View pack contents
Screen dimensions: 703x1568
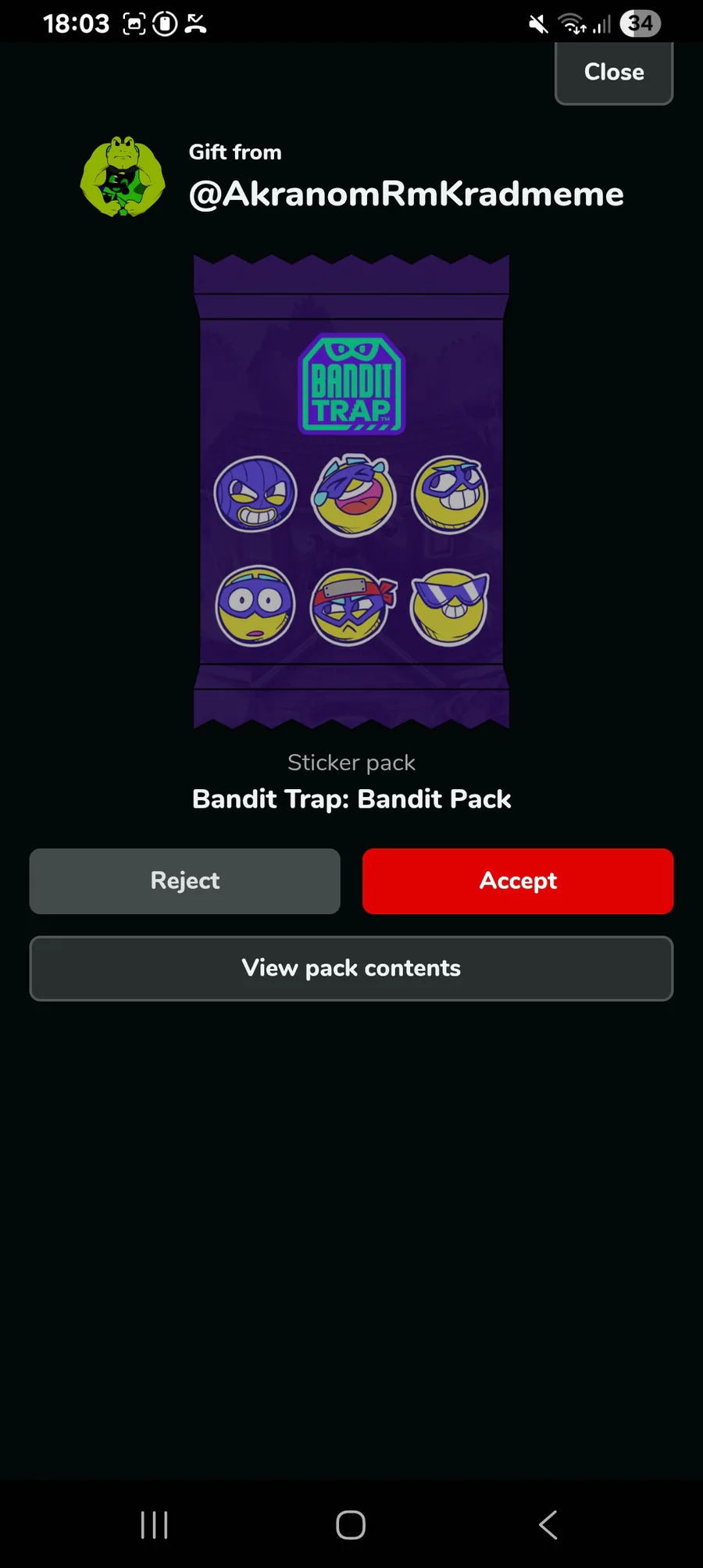[351, 968]
